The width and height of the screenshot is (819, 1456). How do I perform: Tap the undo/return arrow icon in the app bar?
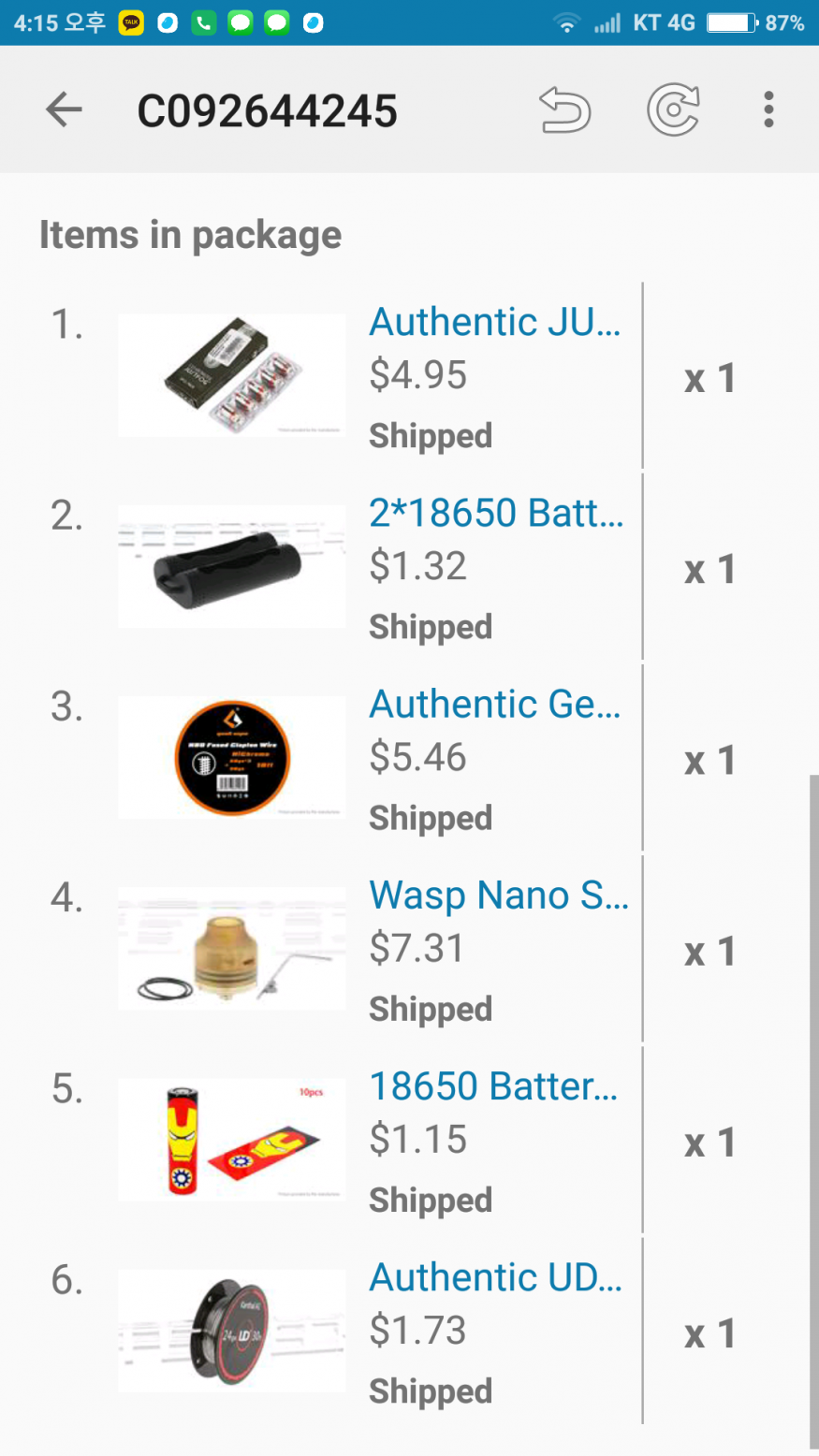pos(565,110)
